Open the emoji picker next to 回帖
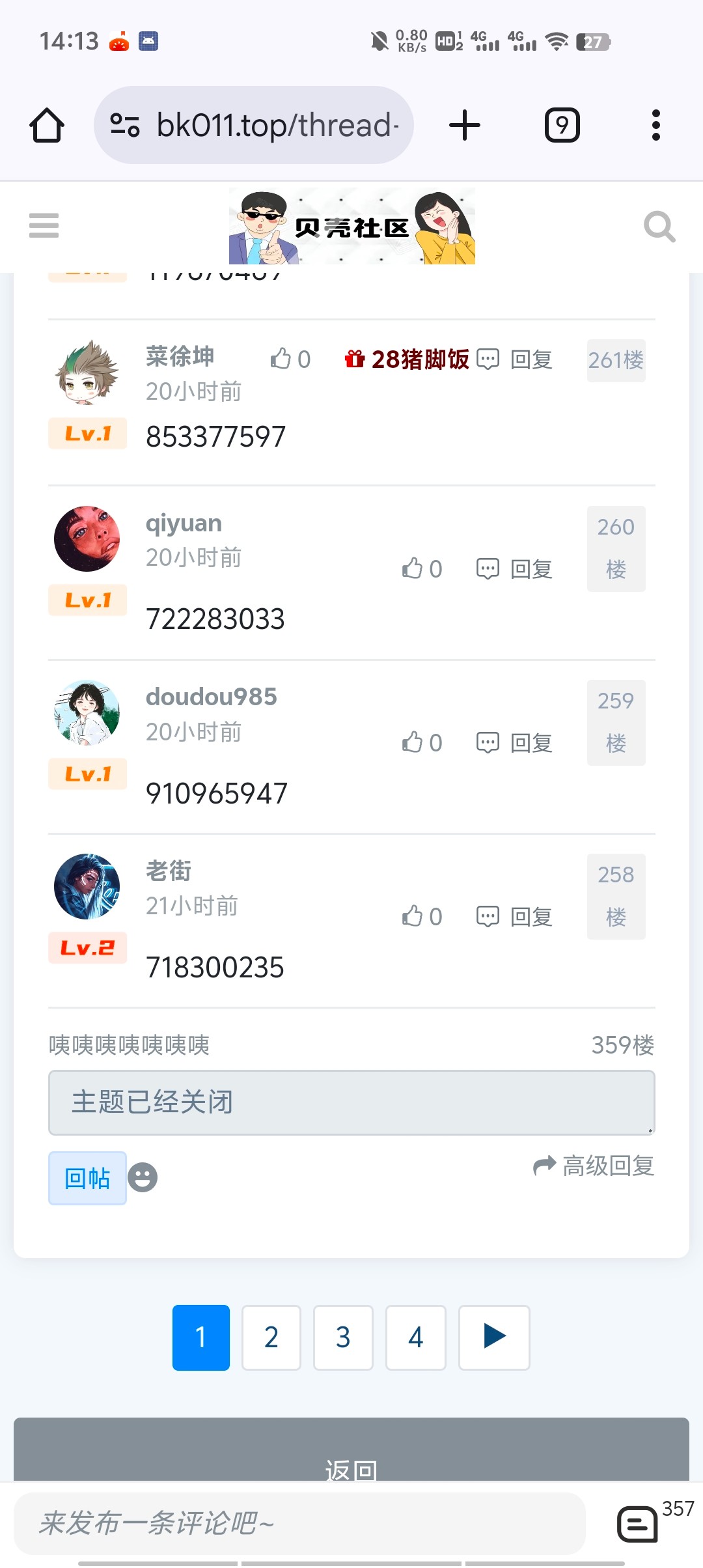 coord(143,1177)
